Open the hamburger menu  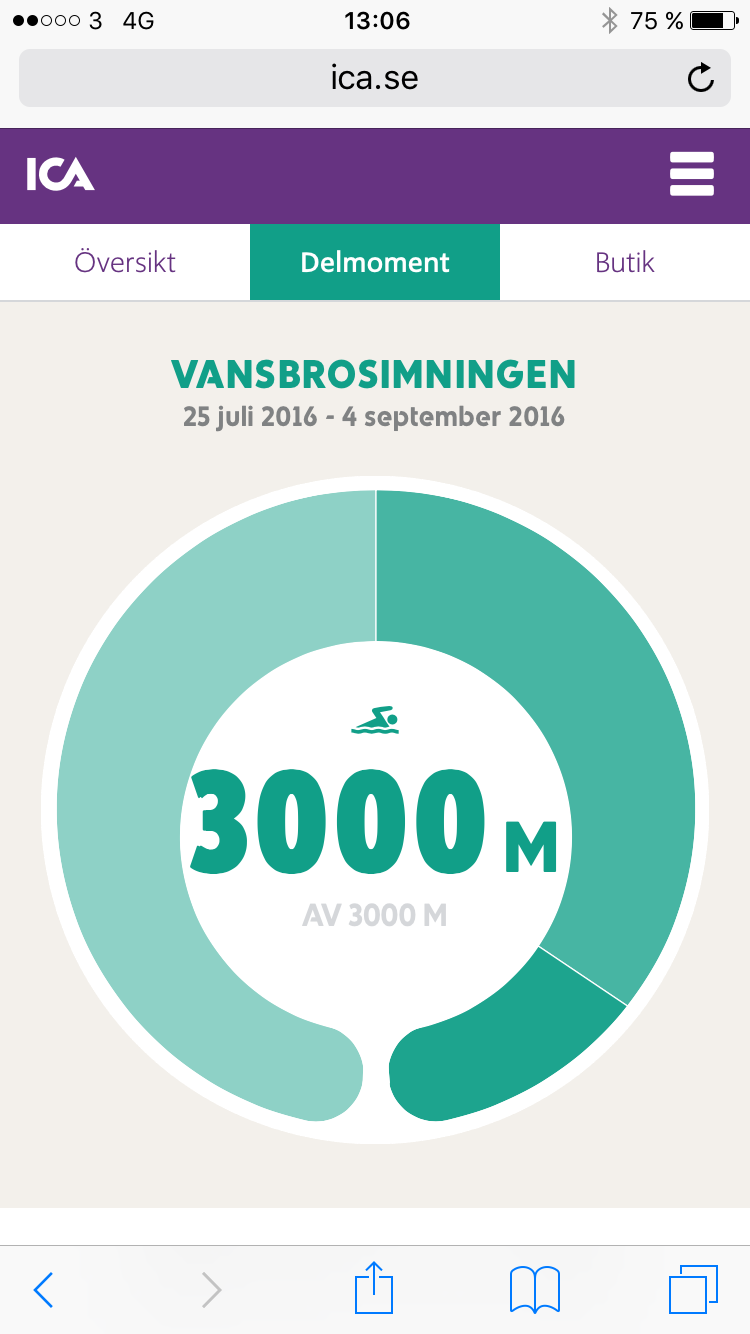[692, 175]
